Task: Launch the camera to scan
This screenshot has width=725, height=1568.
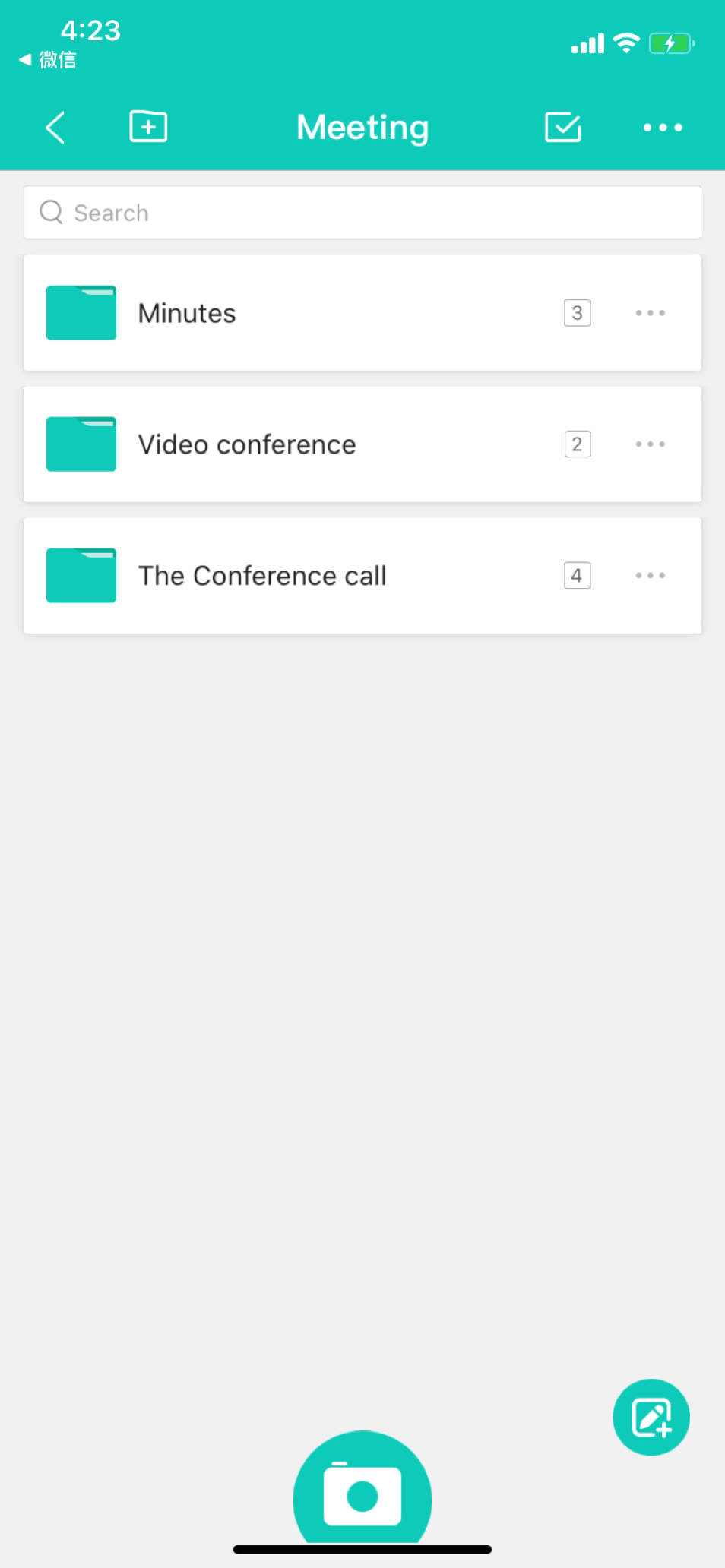Action: pos(362,1494)
